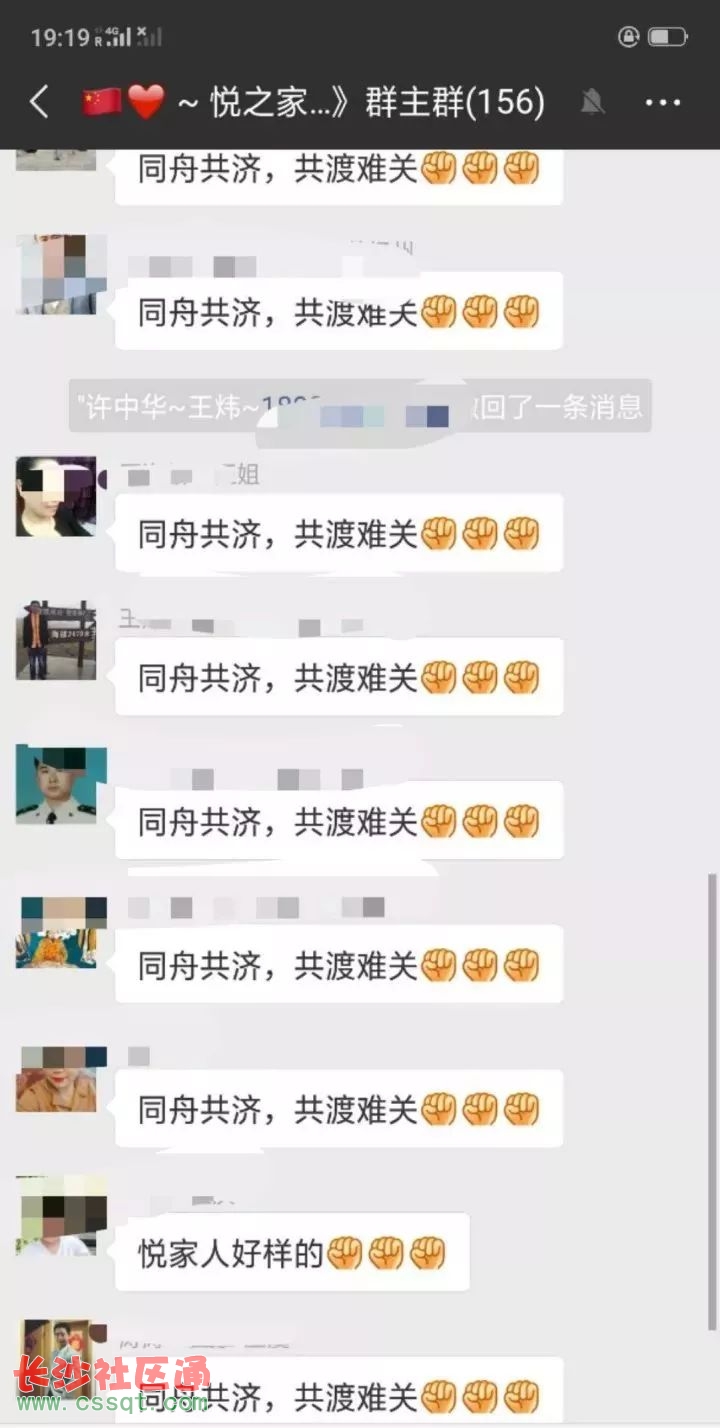Tap avatar beside the 悦家人好样的 message
720x1428 pixels.
[60, 1215]
